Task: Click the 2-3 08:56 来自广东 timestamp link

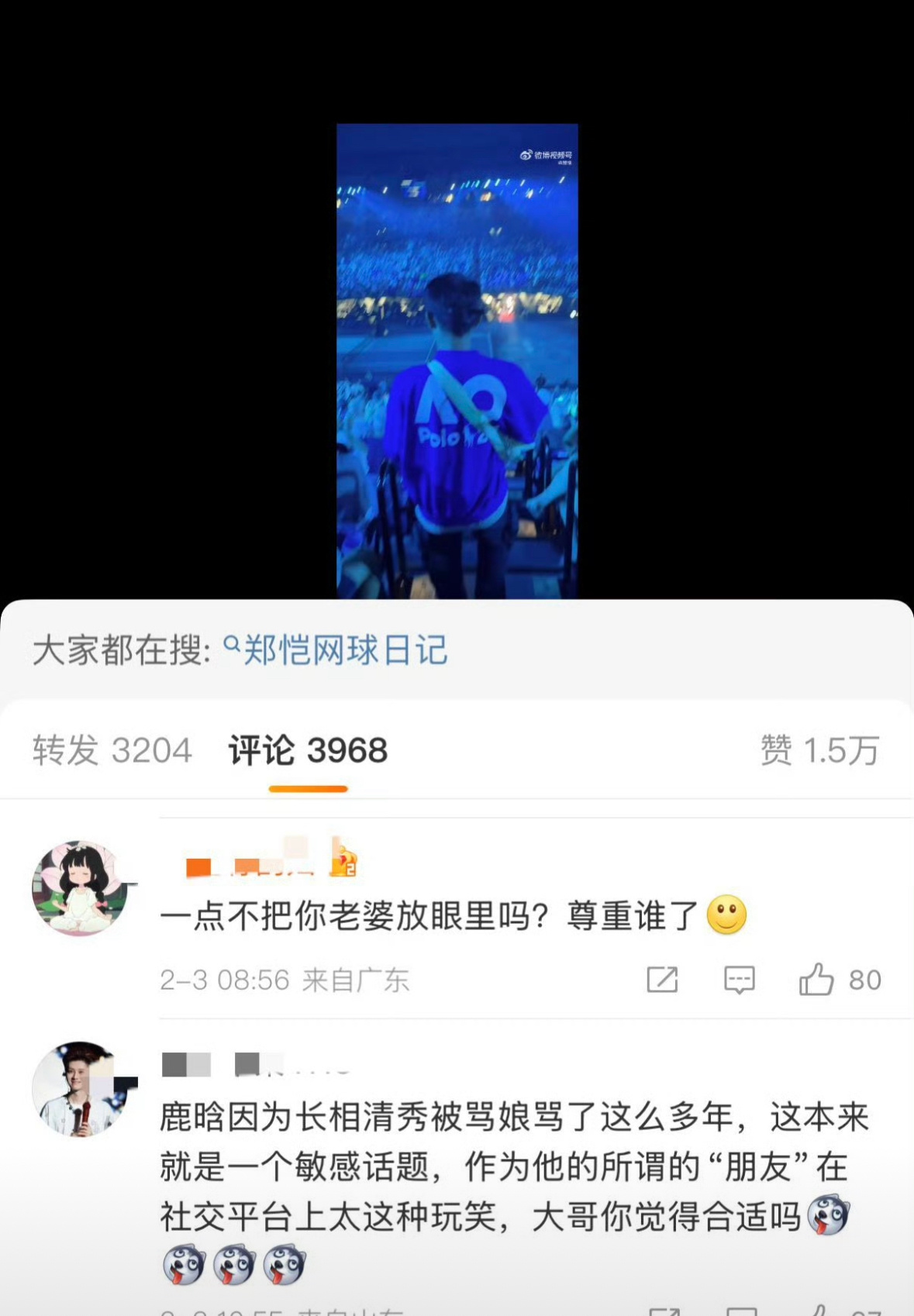Action: point(279,980)
